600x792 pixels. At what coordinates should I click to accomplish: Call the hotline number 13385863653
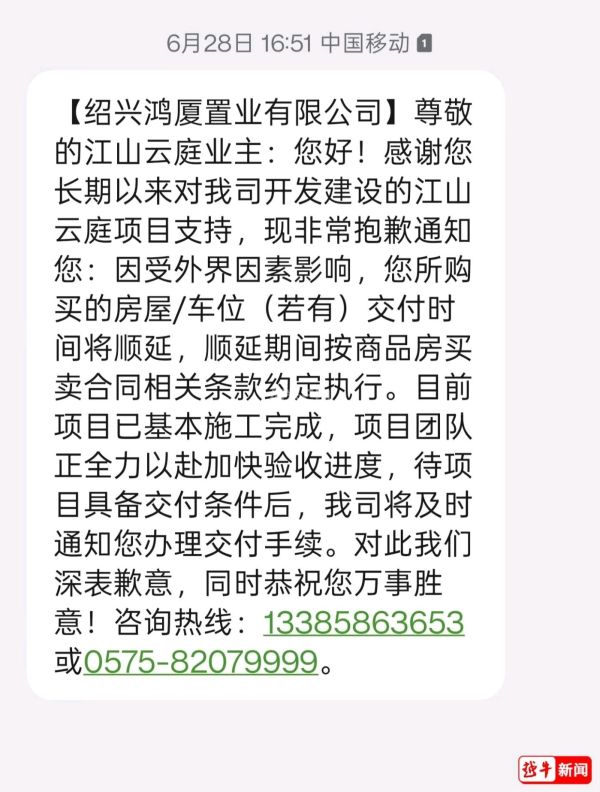click(363, 623)
